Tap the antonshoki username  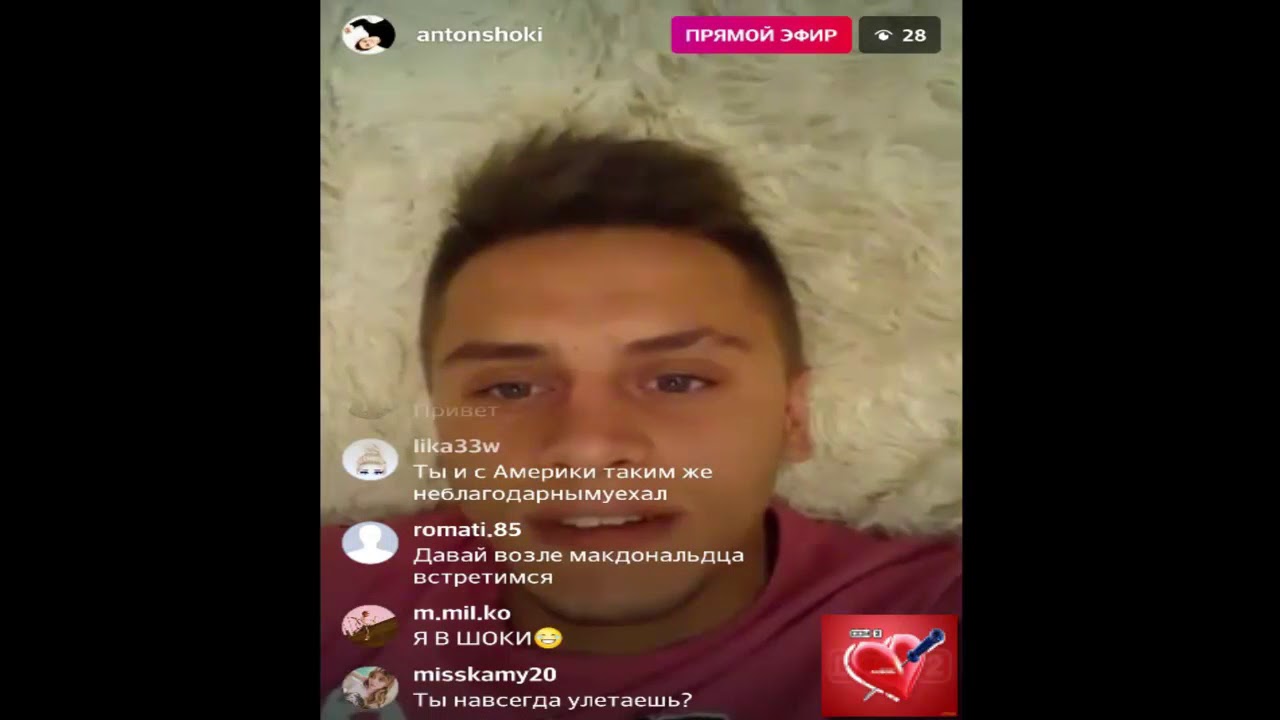(479, 35)
